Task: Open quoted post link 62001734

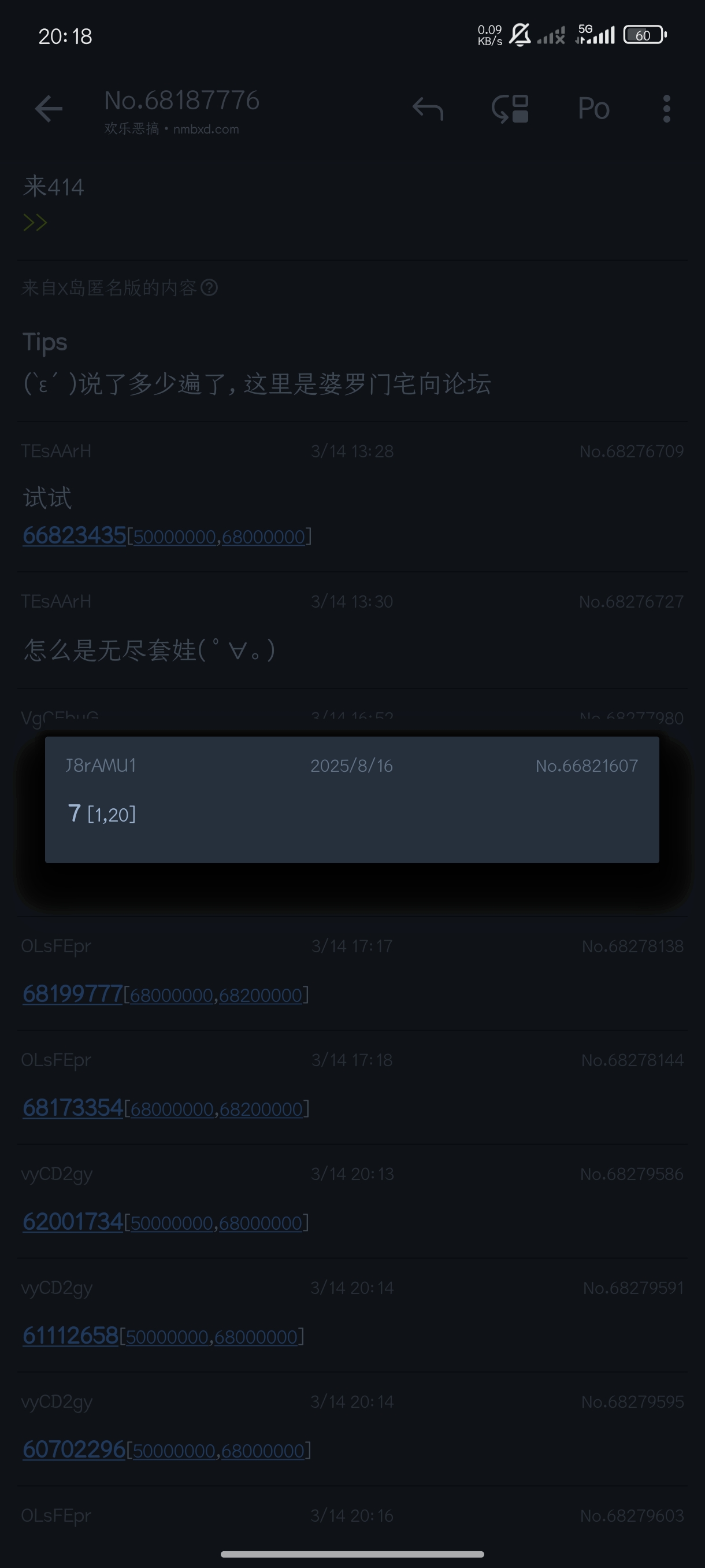Action: (72, 1222)
